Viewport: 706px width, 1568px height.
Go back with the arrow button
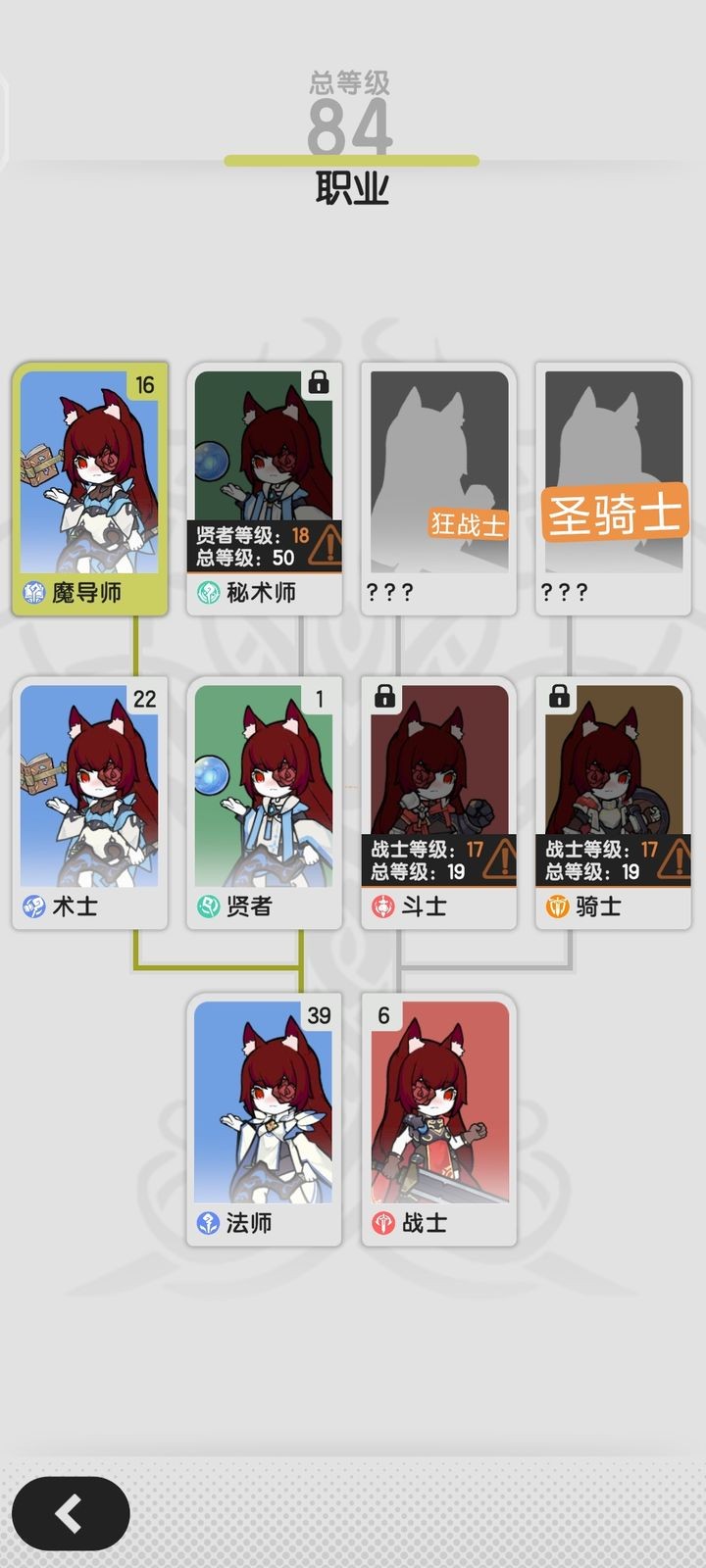pyautogui.click(x=71, y=1514)
